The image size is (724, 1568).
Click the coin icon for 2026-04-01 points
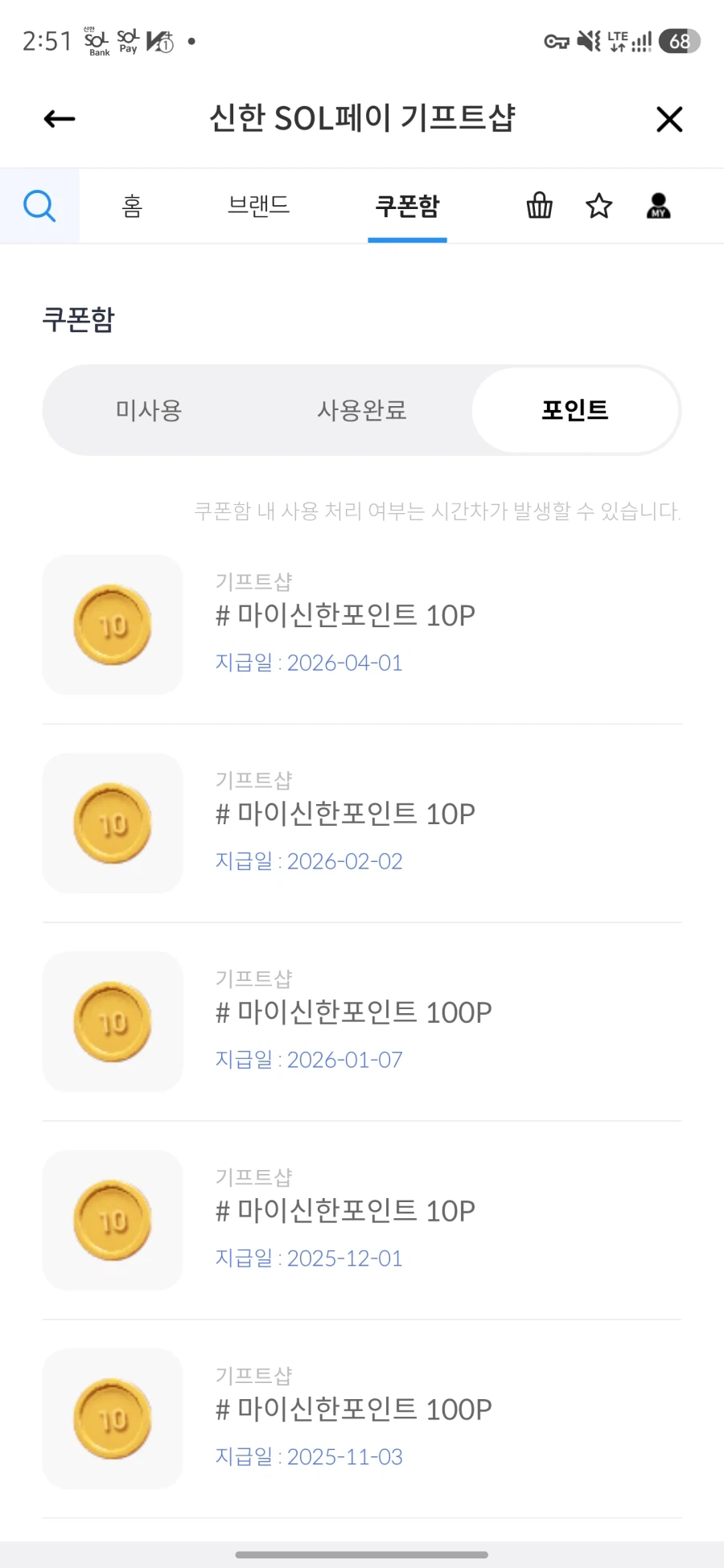[x=113, y=624]
